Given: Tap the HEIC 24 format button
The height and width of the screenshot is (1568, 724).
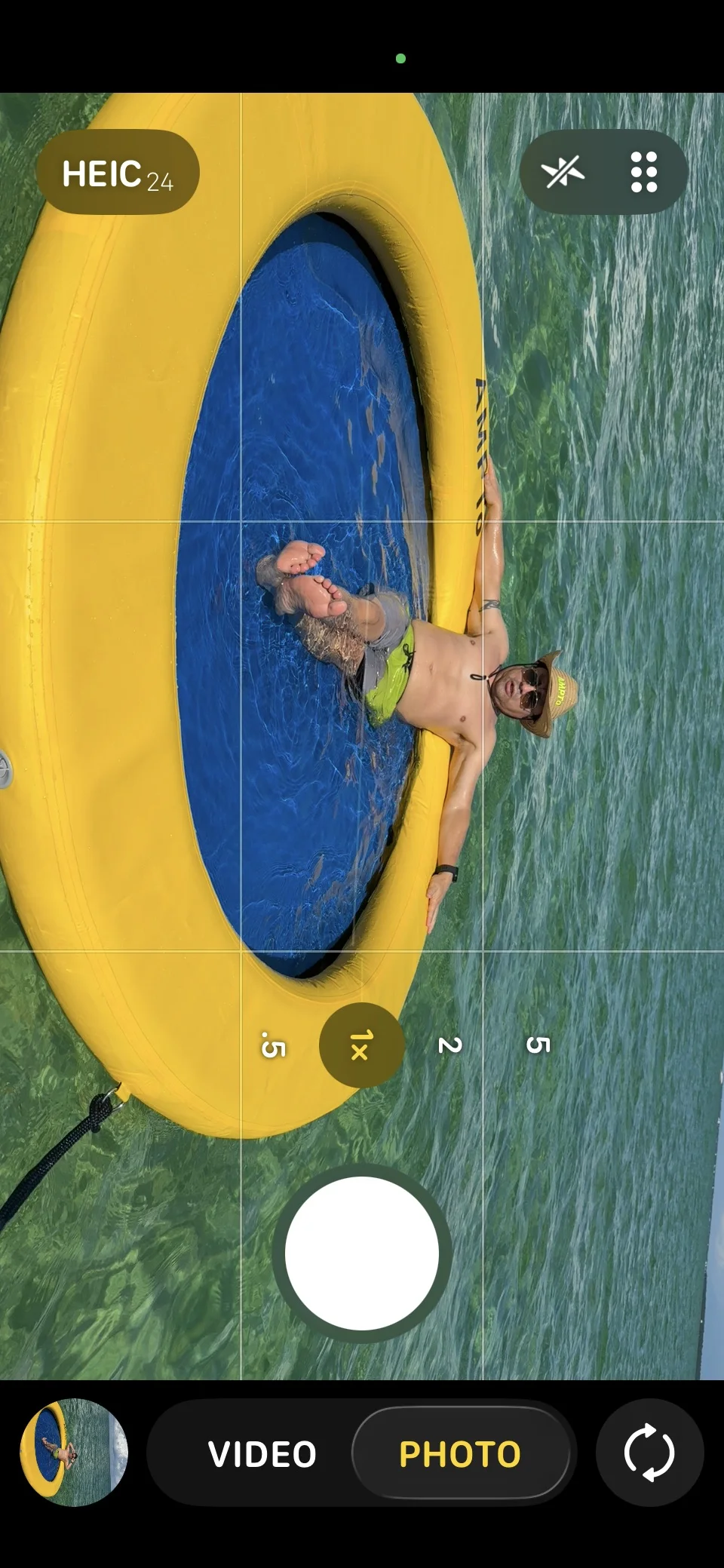Looking at the screenshot, I should [118, 172].
